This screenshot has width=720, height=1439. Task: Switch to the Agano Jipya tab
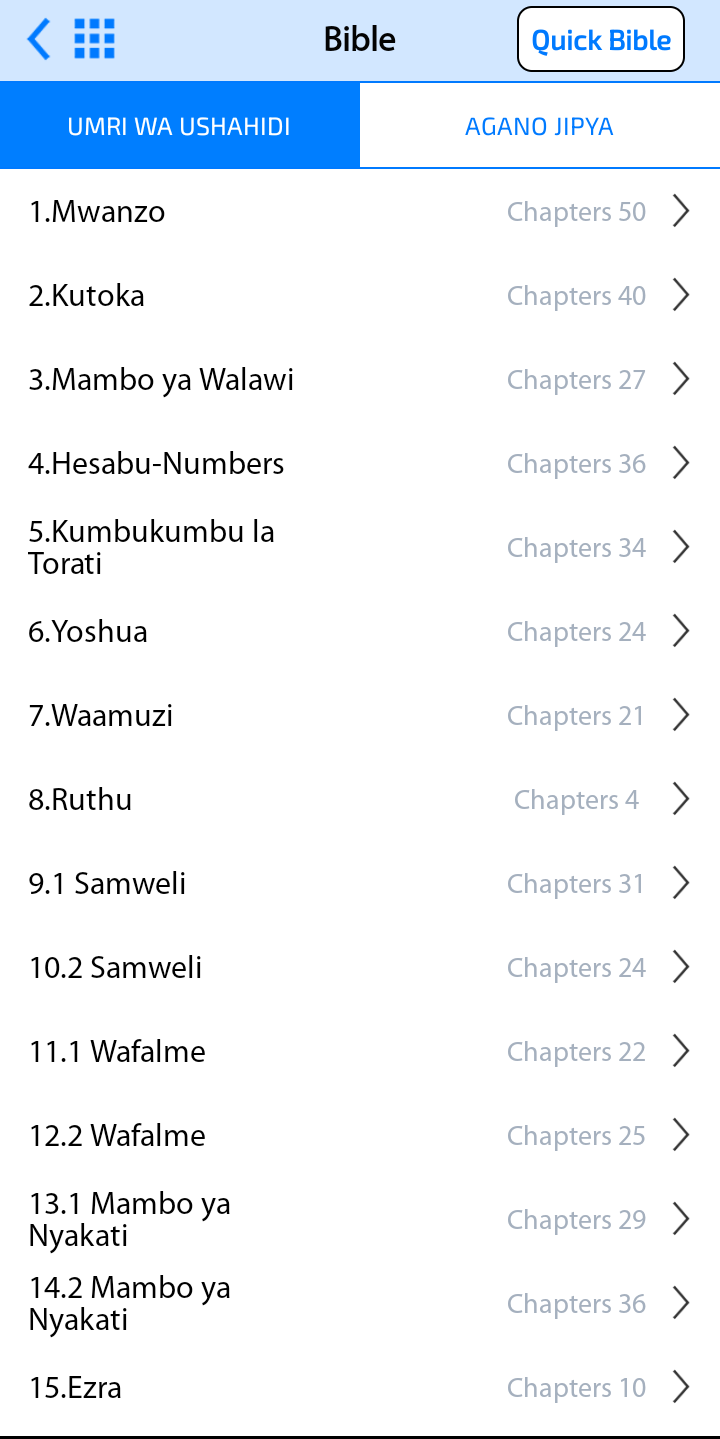tap(540, 126)
